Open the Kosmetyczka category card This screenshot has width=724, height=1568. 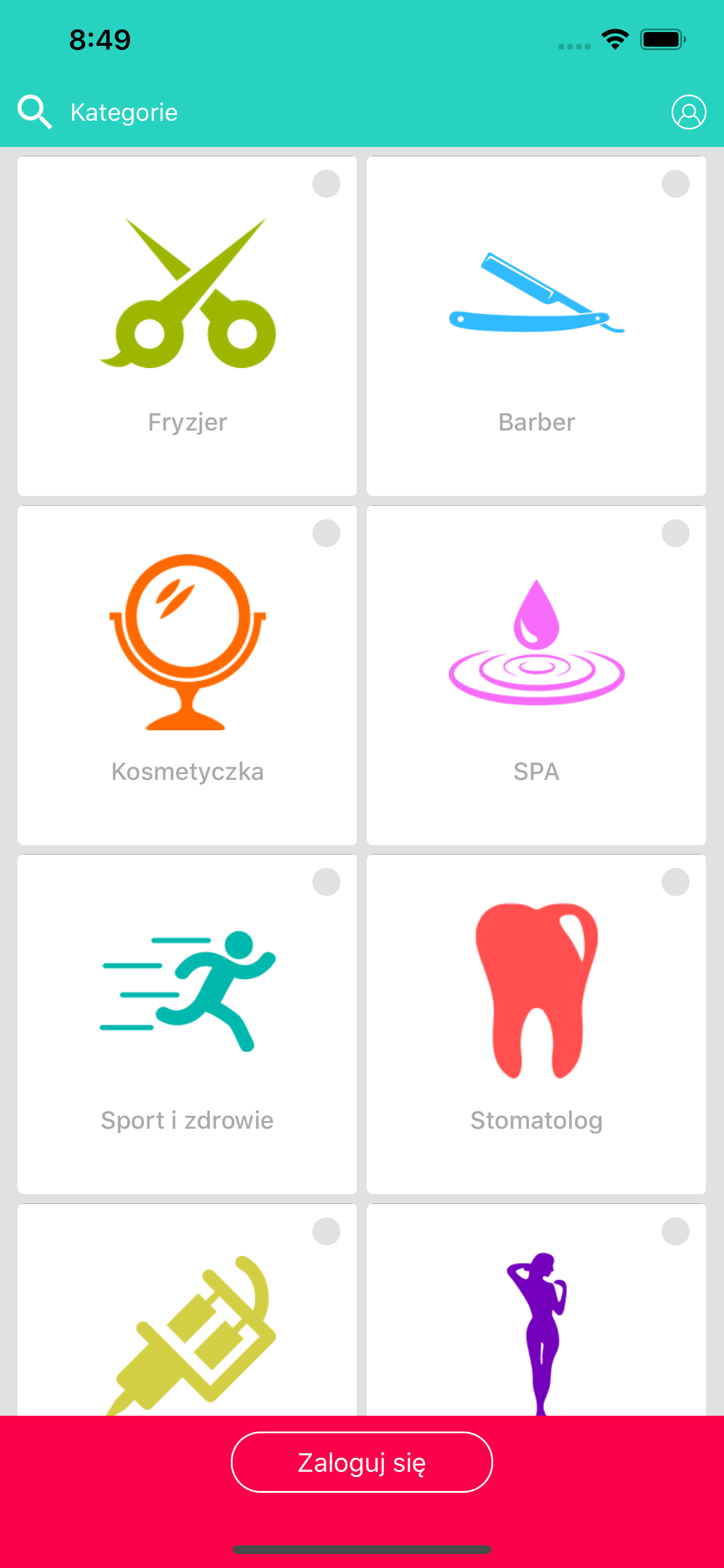point(187,675)
